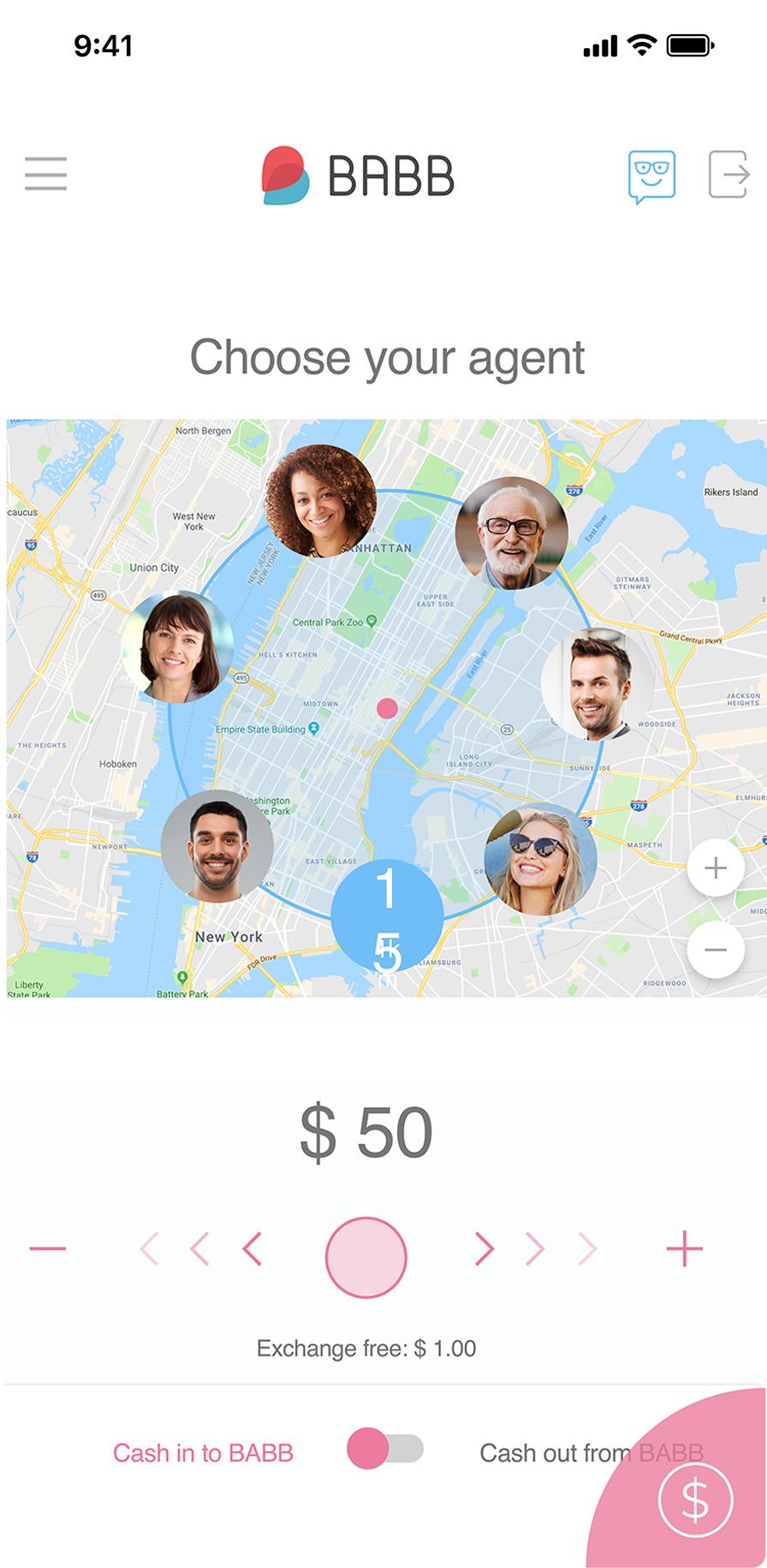767x1568 pixels.
Task: Open the hamburger menu
Action: click(45, 174)
